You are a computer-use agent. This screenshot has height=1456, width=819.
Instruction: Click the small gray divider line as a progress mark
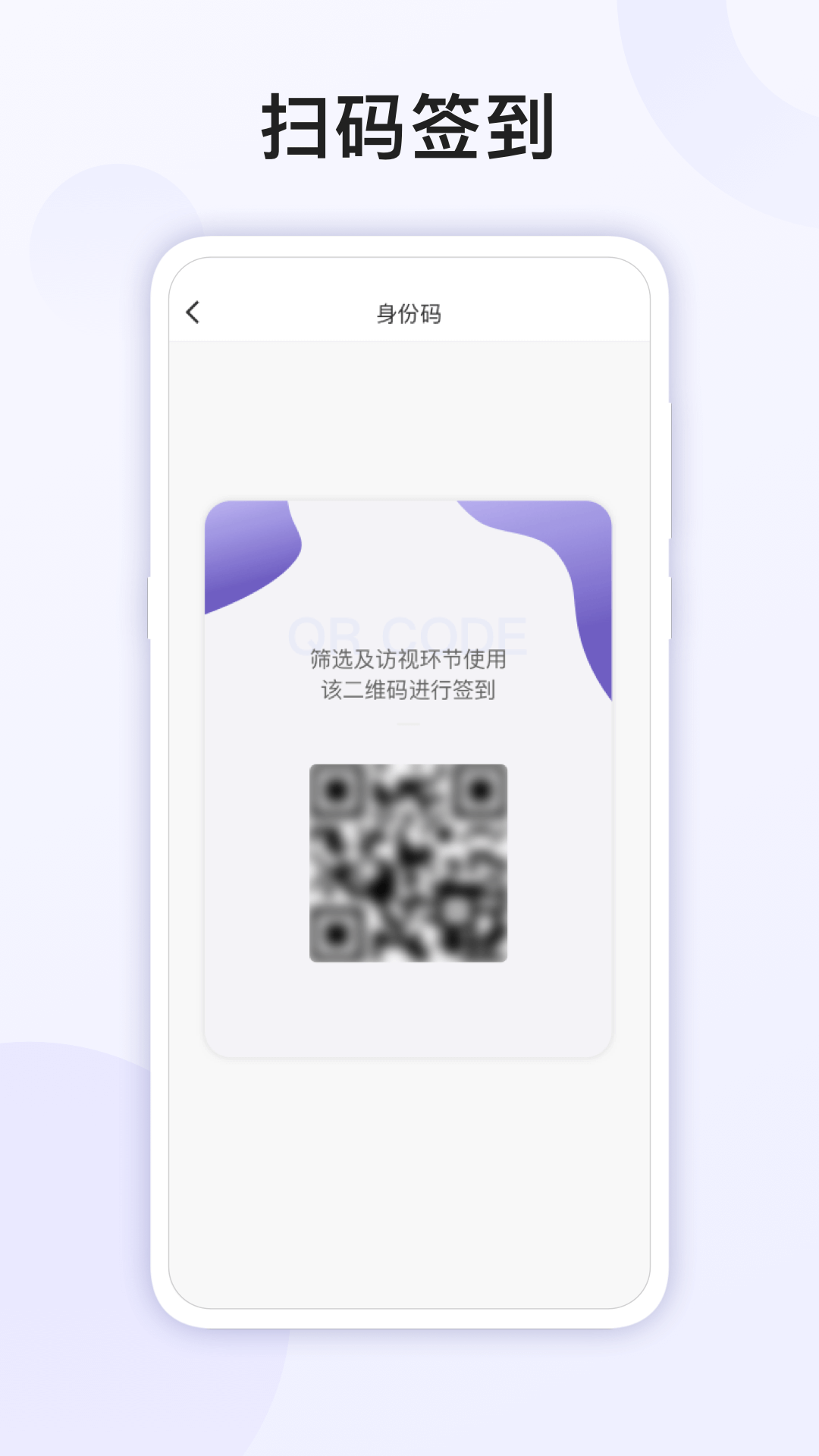coord(407,726)
